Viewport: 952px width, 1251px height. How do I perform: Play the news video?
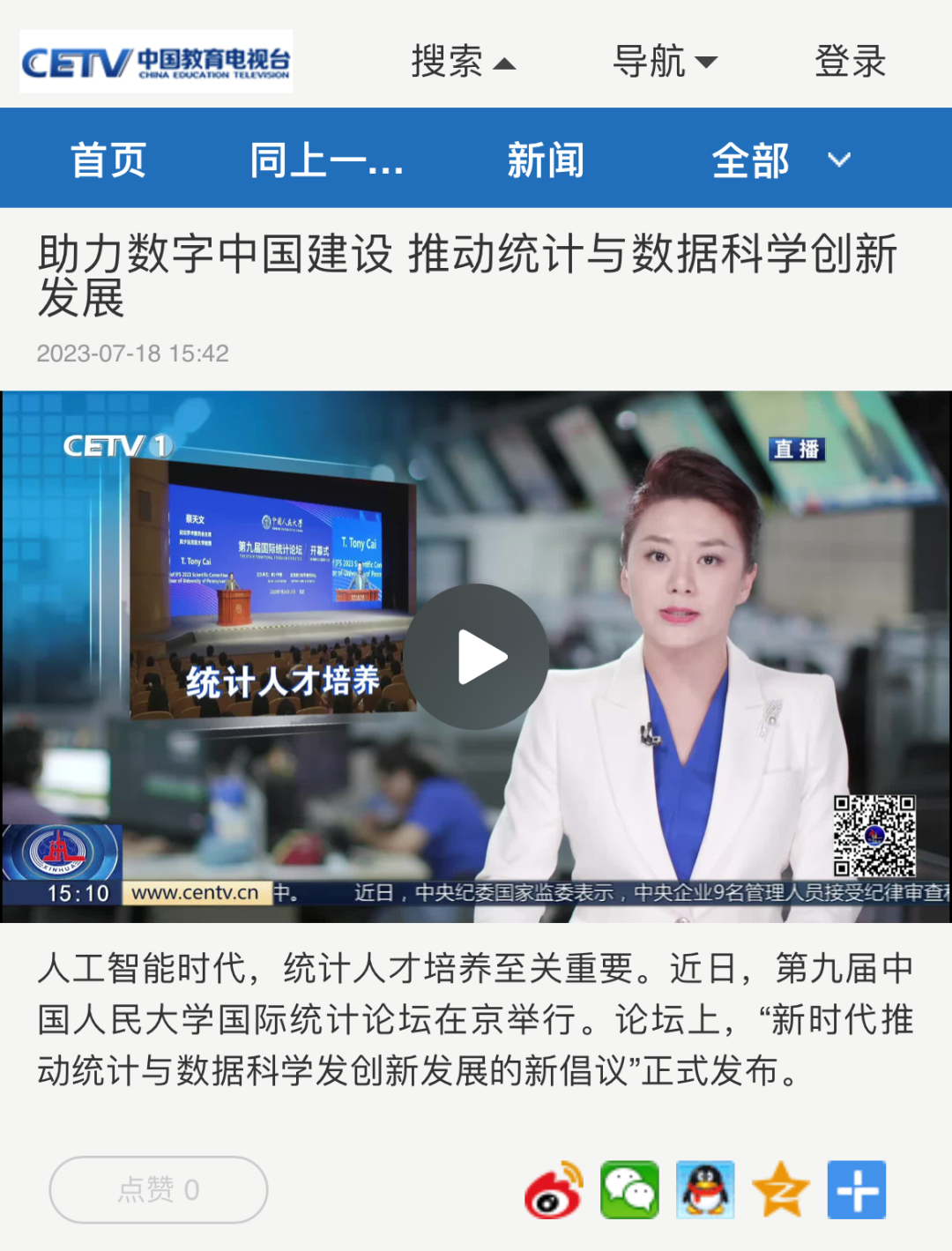[x=476, y=657]
